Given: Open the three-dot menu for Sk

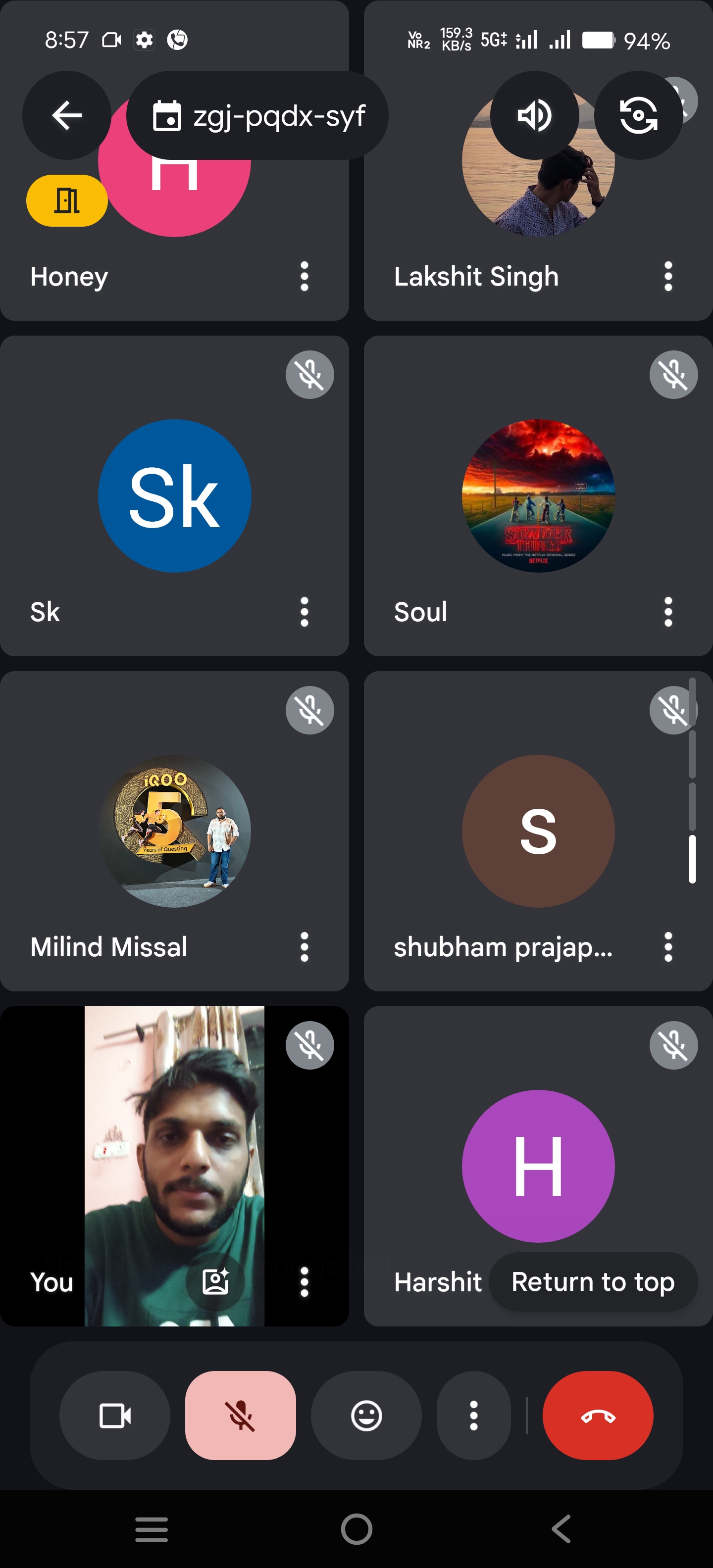Looking at the screenshot, I should [x=305, y=612].
